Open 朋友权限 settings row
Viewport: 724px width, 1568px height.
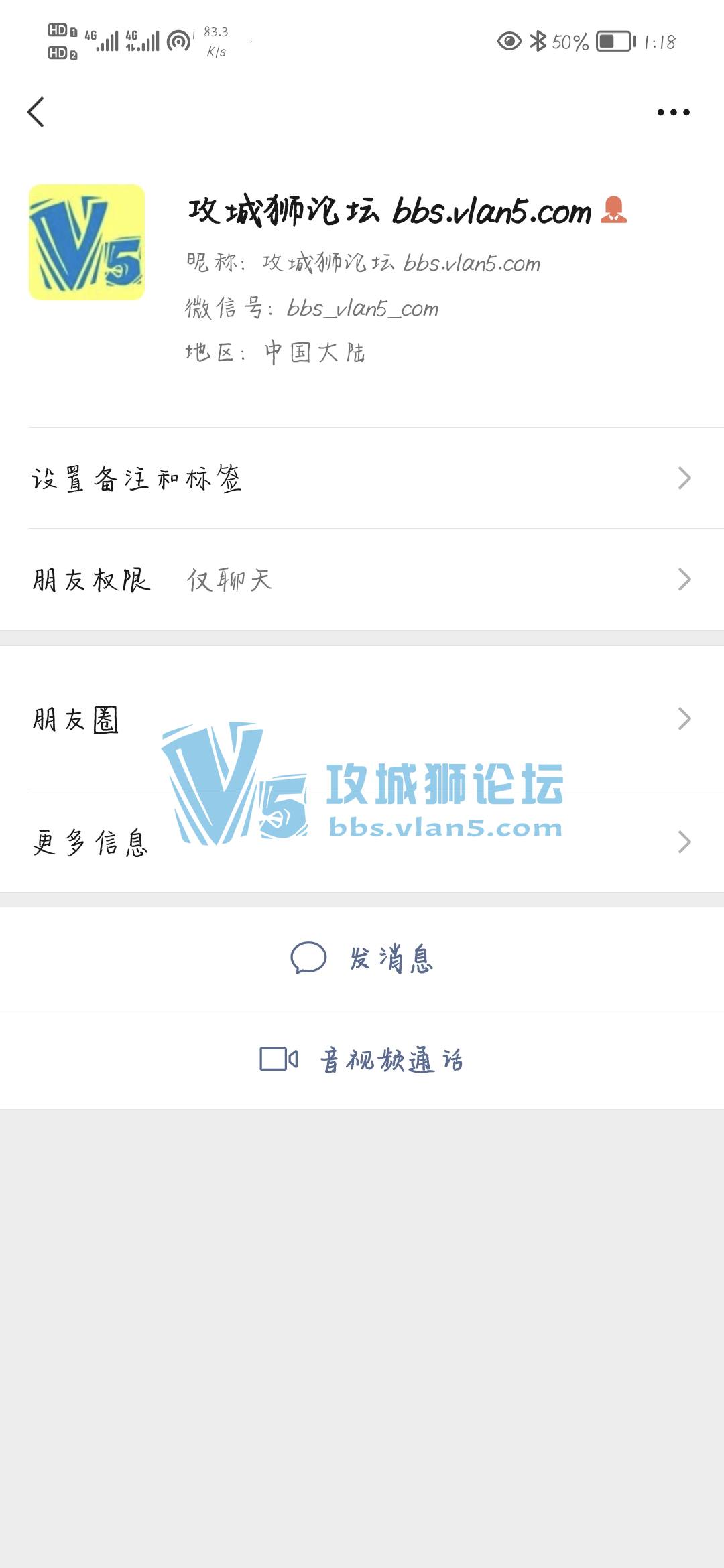(362, 580)
